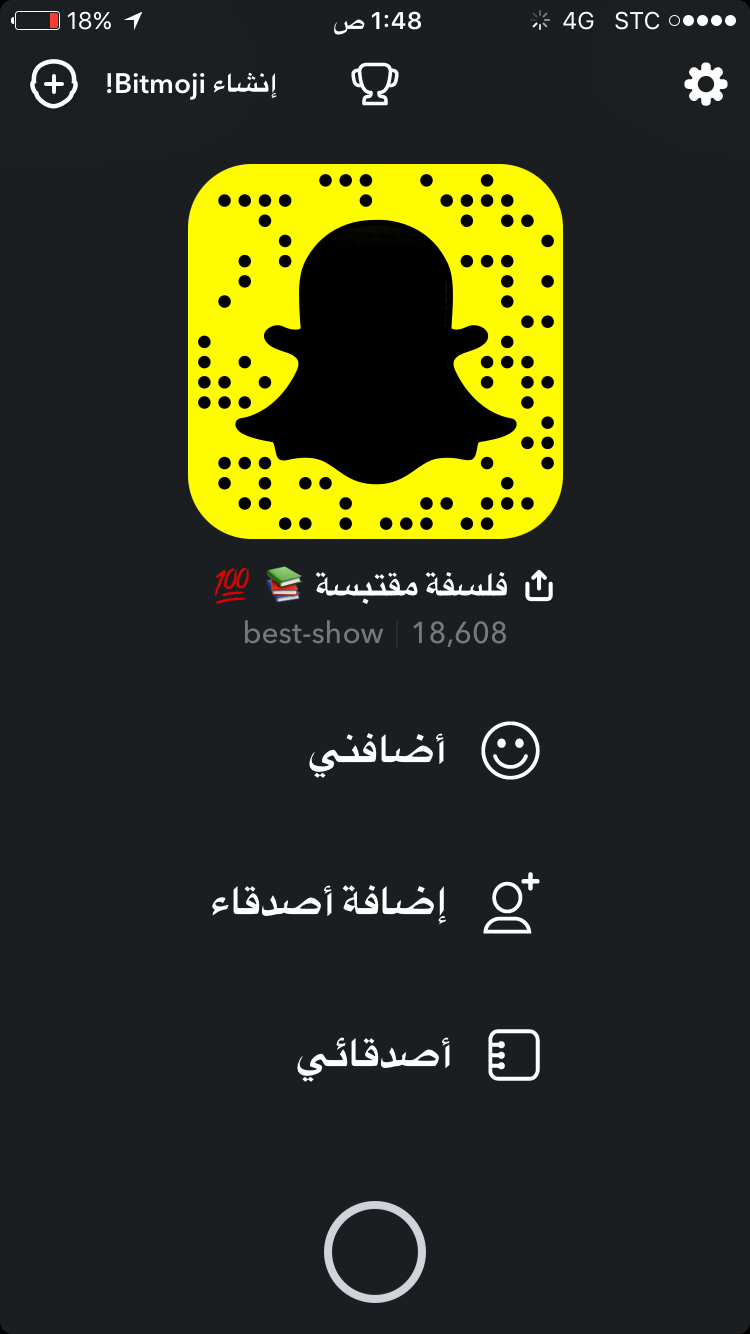Image resolution: width=750 pixels, height=1334 pixels.
Task: Return to camera via bottom circle button
Action: [375, 1252]
